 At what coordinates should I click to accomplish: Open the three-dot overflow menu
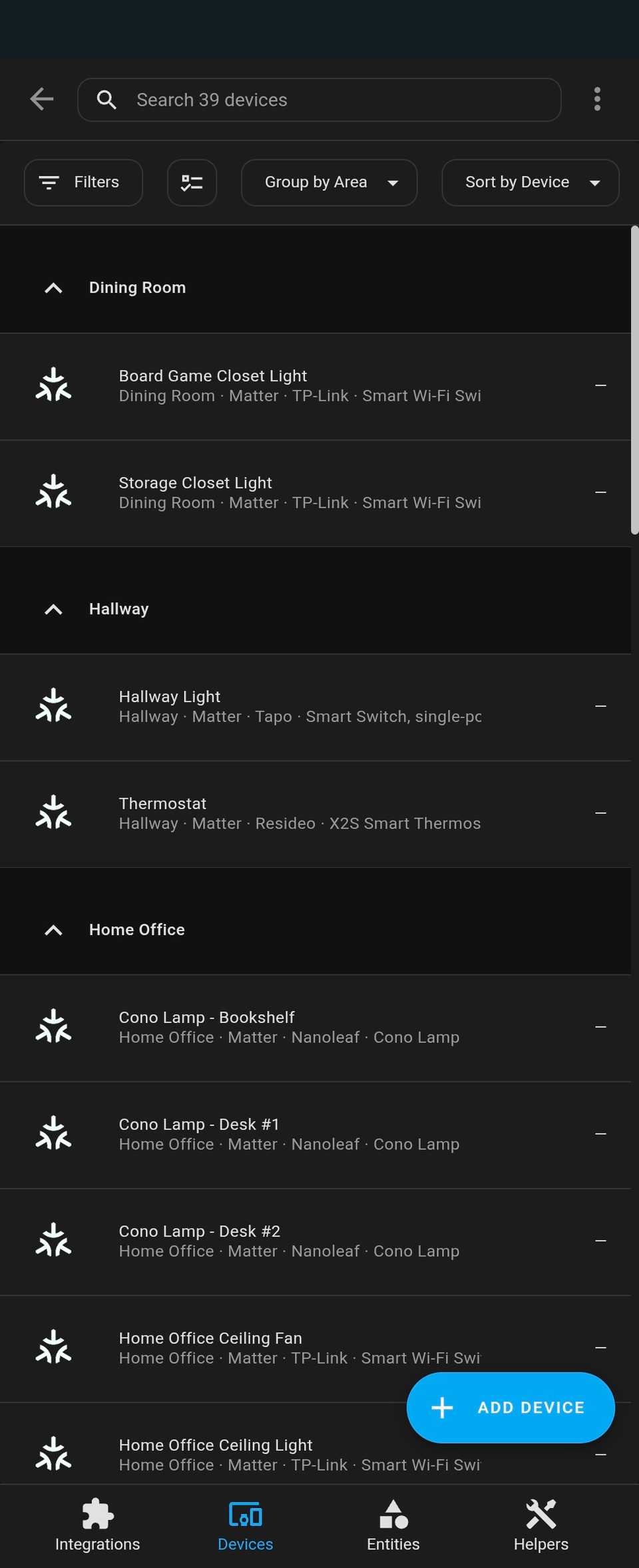point(597,98)
